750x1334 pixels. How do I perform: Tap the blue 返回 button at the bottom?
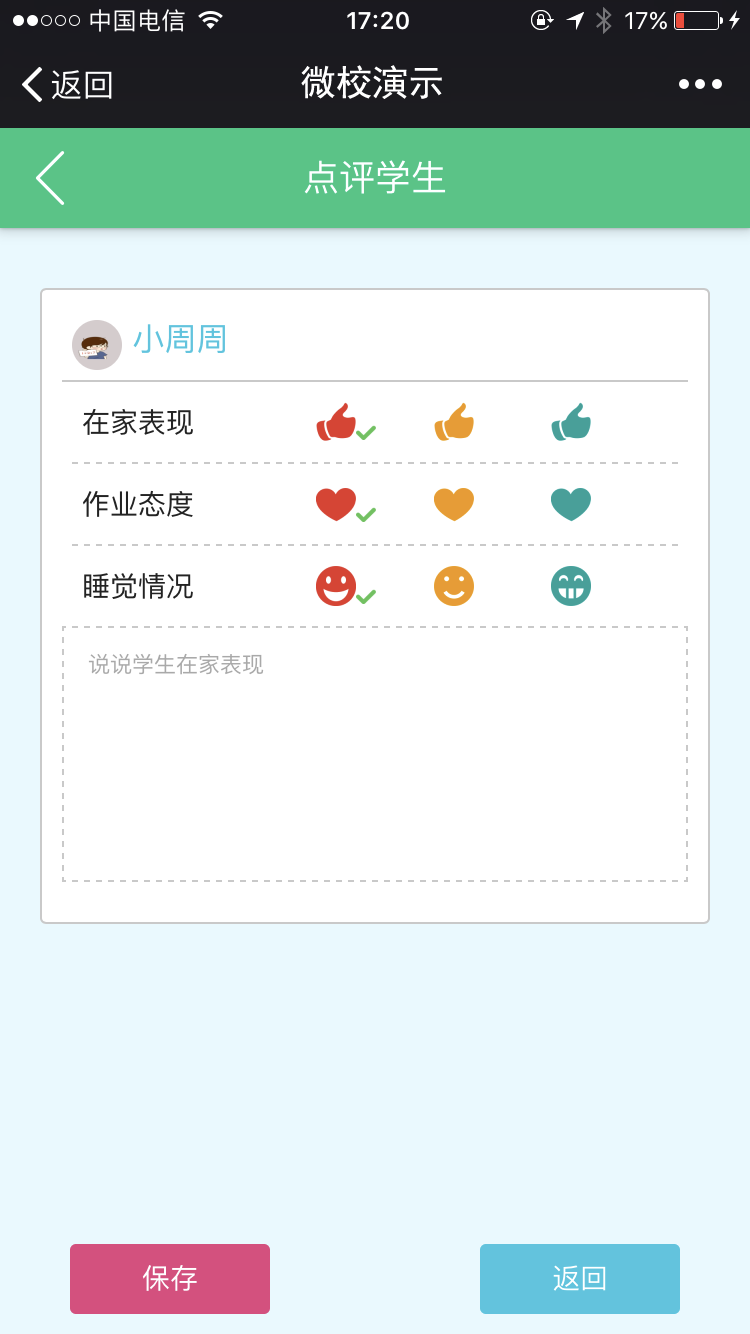[580, 1279]
